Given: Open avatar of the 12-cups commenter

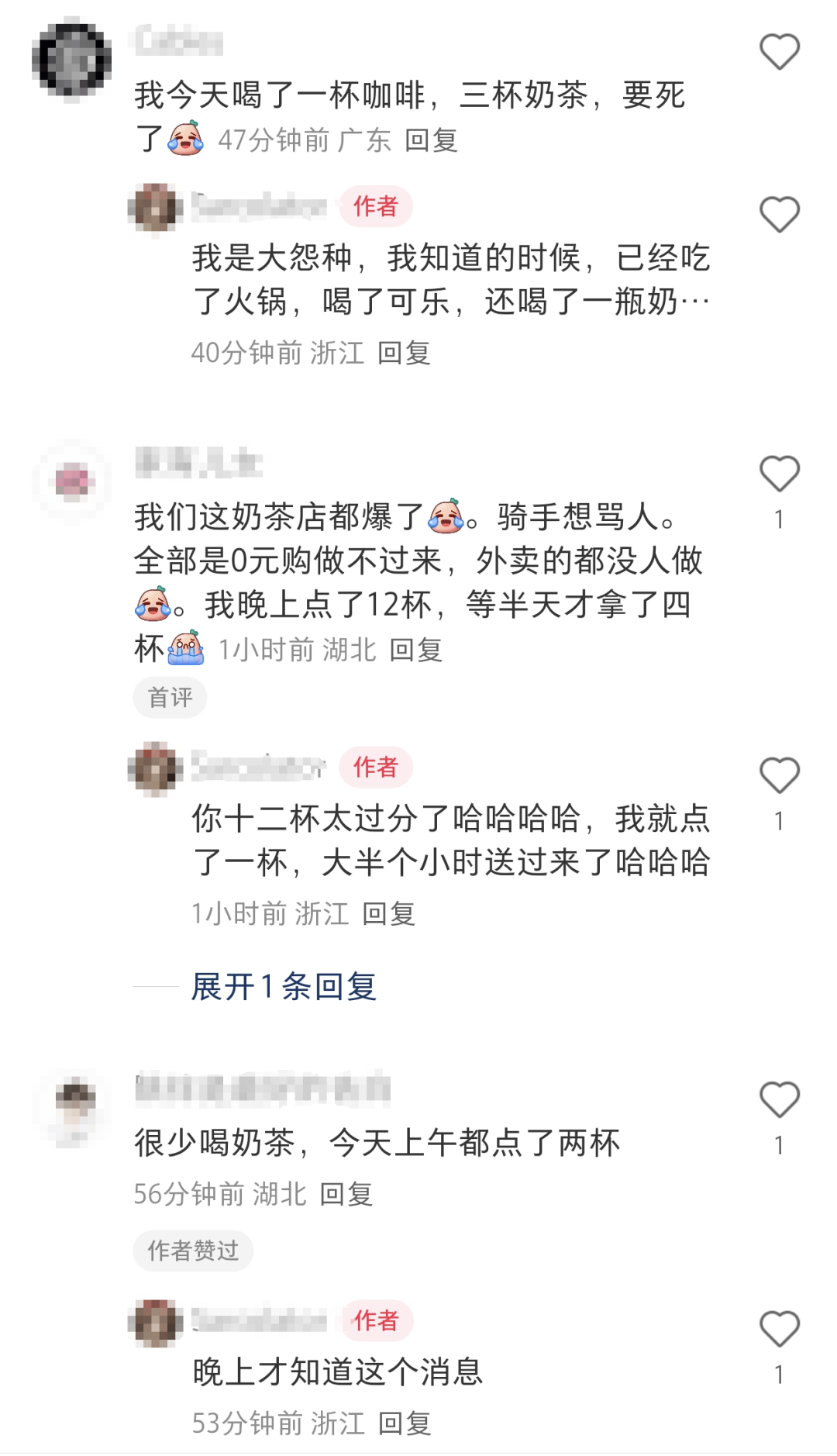Looking at the screenshot, I should click(x=72, y=481).
